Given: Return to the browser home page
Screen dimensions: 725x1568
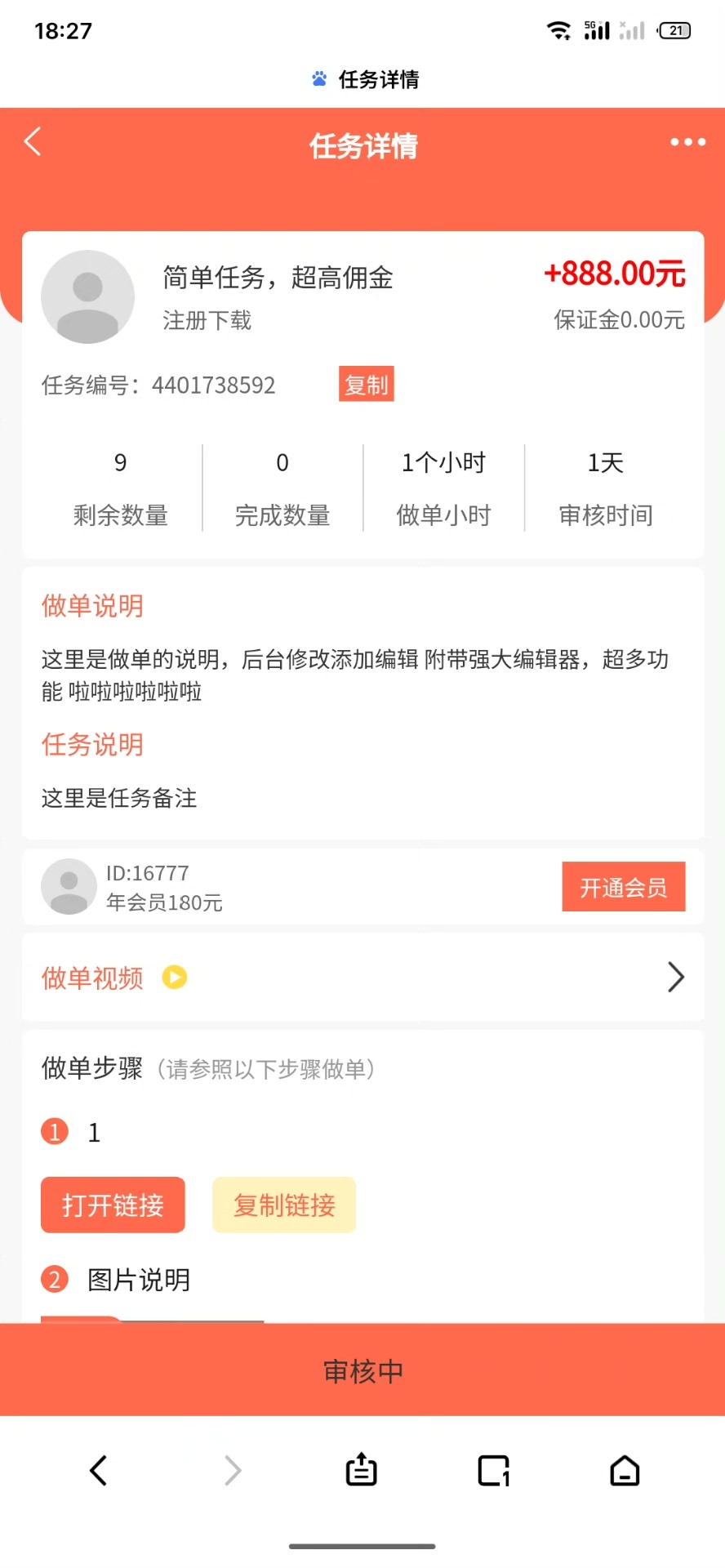Looking at the screenshot, I should coord(625,1471).
